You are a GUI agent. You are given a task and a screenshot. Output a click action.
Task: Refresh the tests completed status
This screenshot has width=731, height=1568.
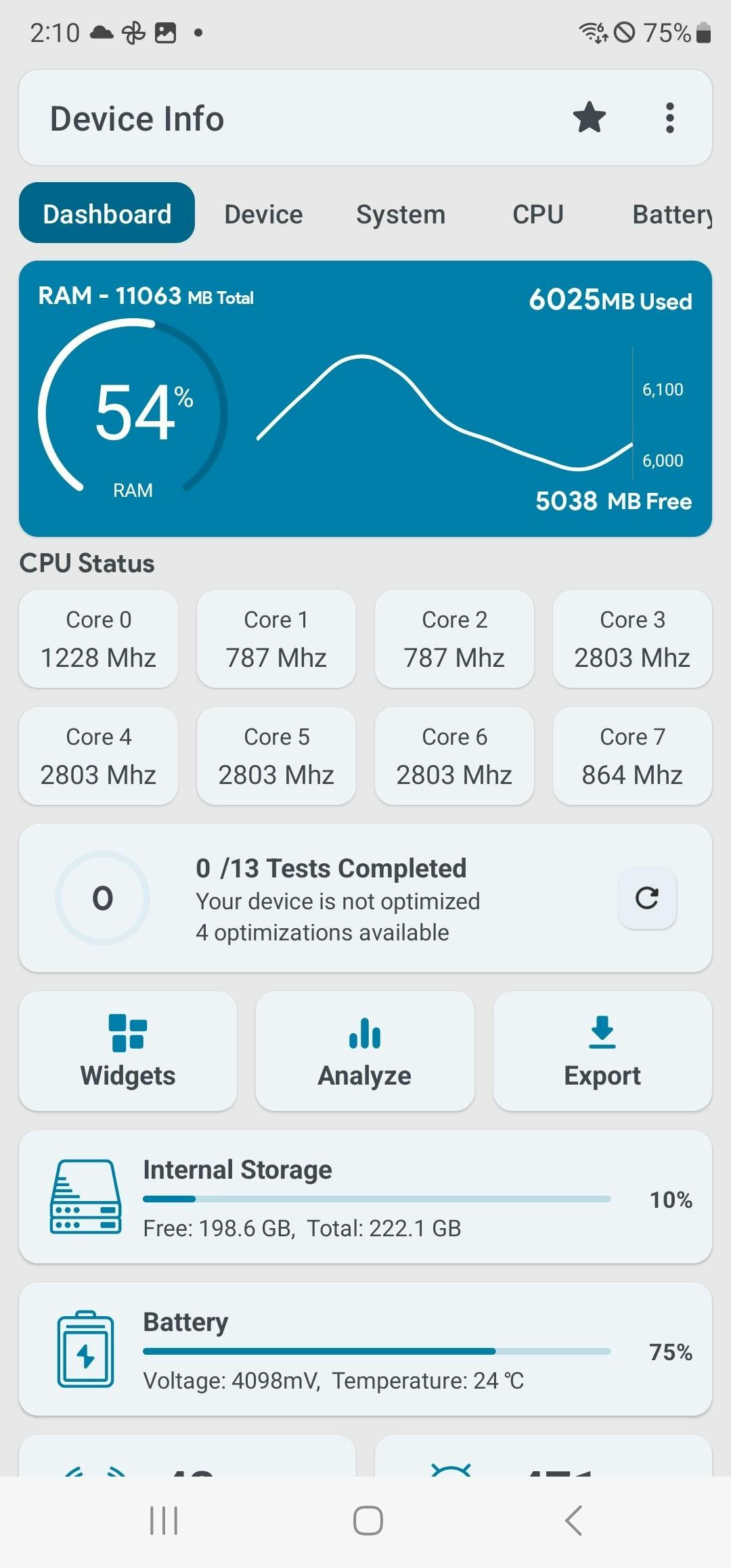click(647, 898)
